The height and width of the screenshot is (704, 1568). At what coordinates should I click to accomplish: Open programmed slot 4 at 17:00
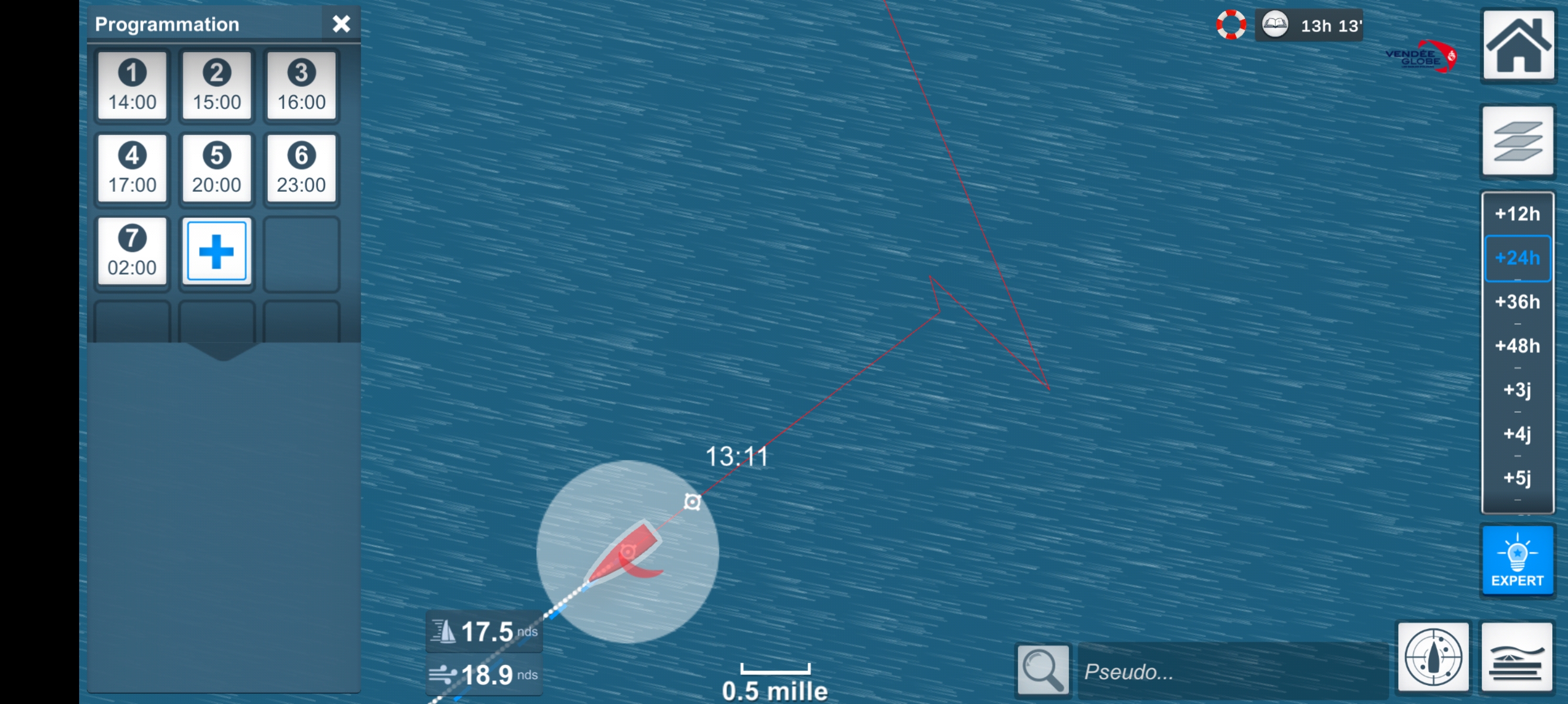pyautogui.click(x=132, y=169)
